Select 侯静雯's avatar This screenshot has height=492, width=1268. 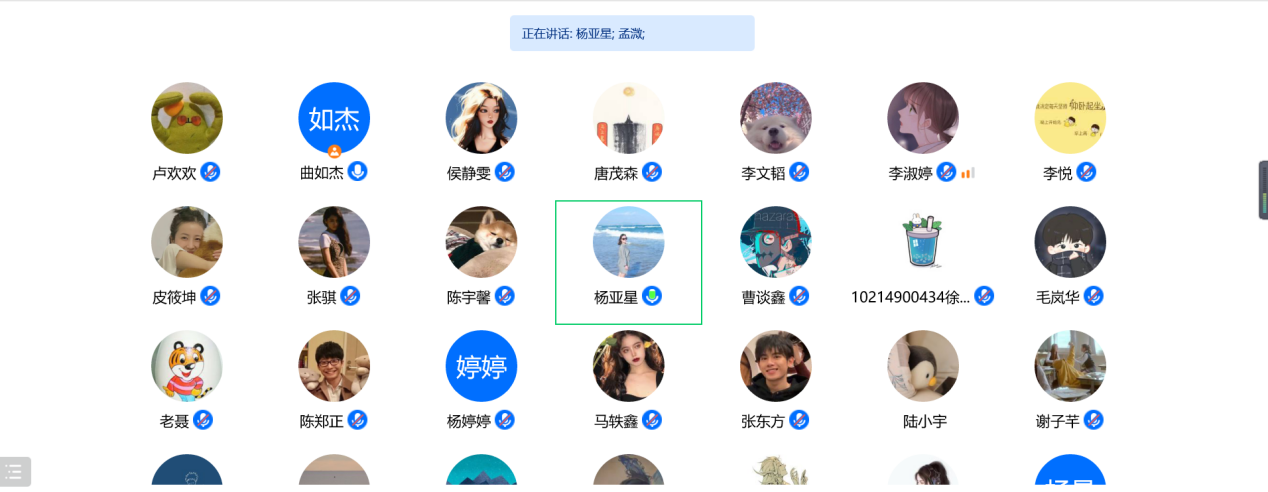coord(481,118)
